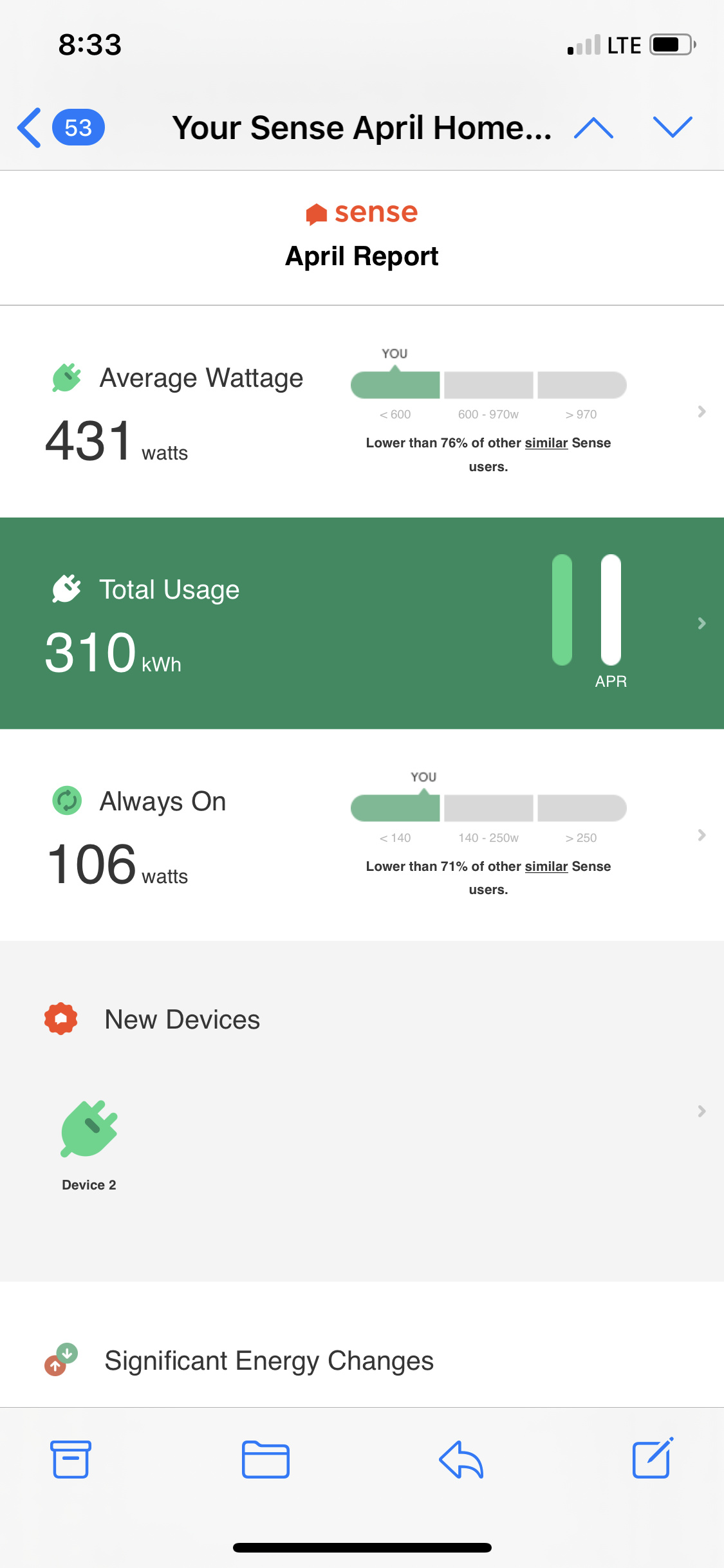Archive this email
The width and height of the screenshot is (724, 1568).
pos(71,1459)
